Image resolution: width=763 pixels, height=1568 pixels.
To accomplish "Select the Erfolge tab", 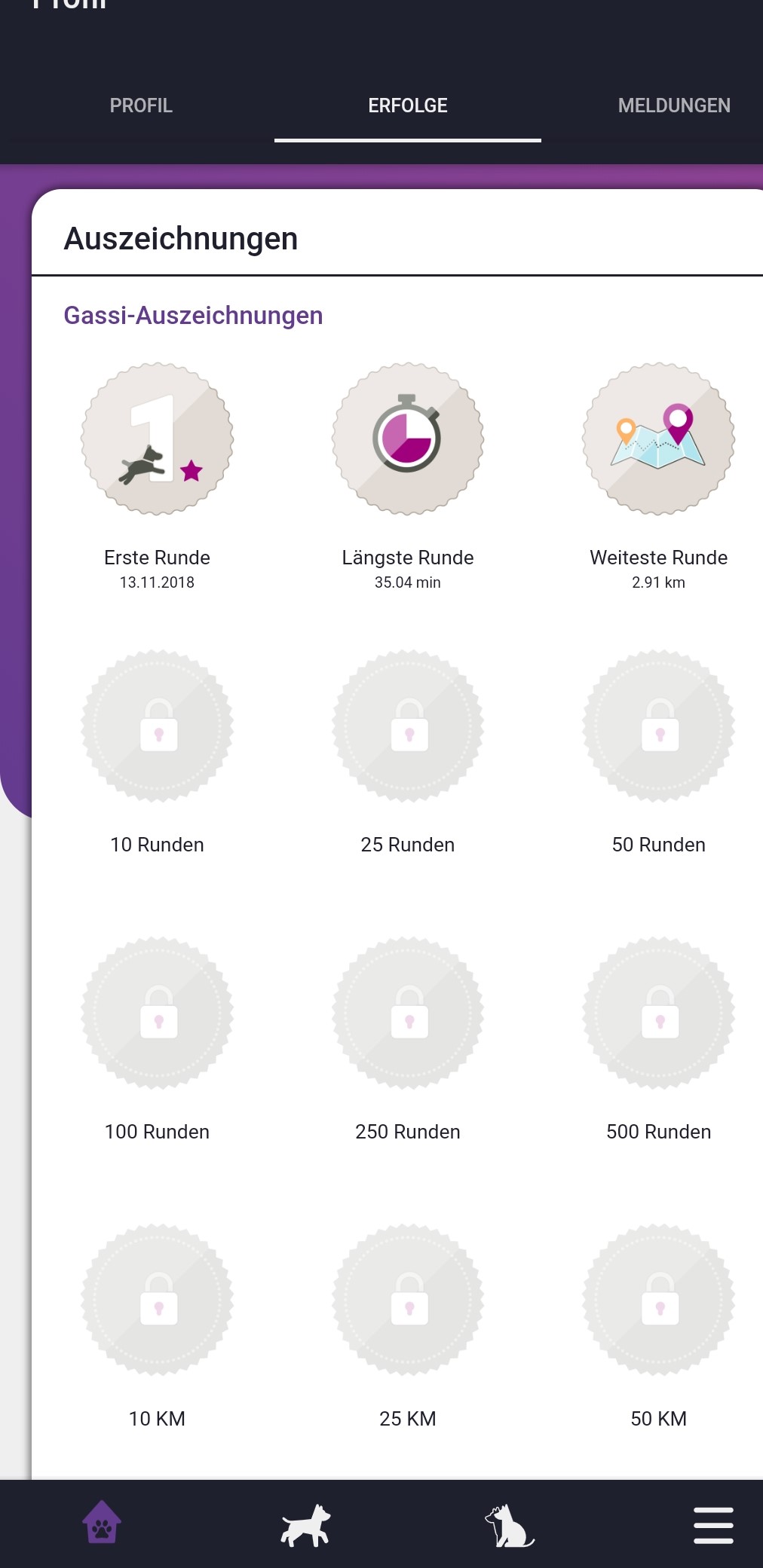I will (x=407, y=105).
